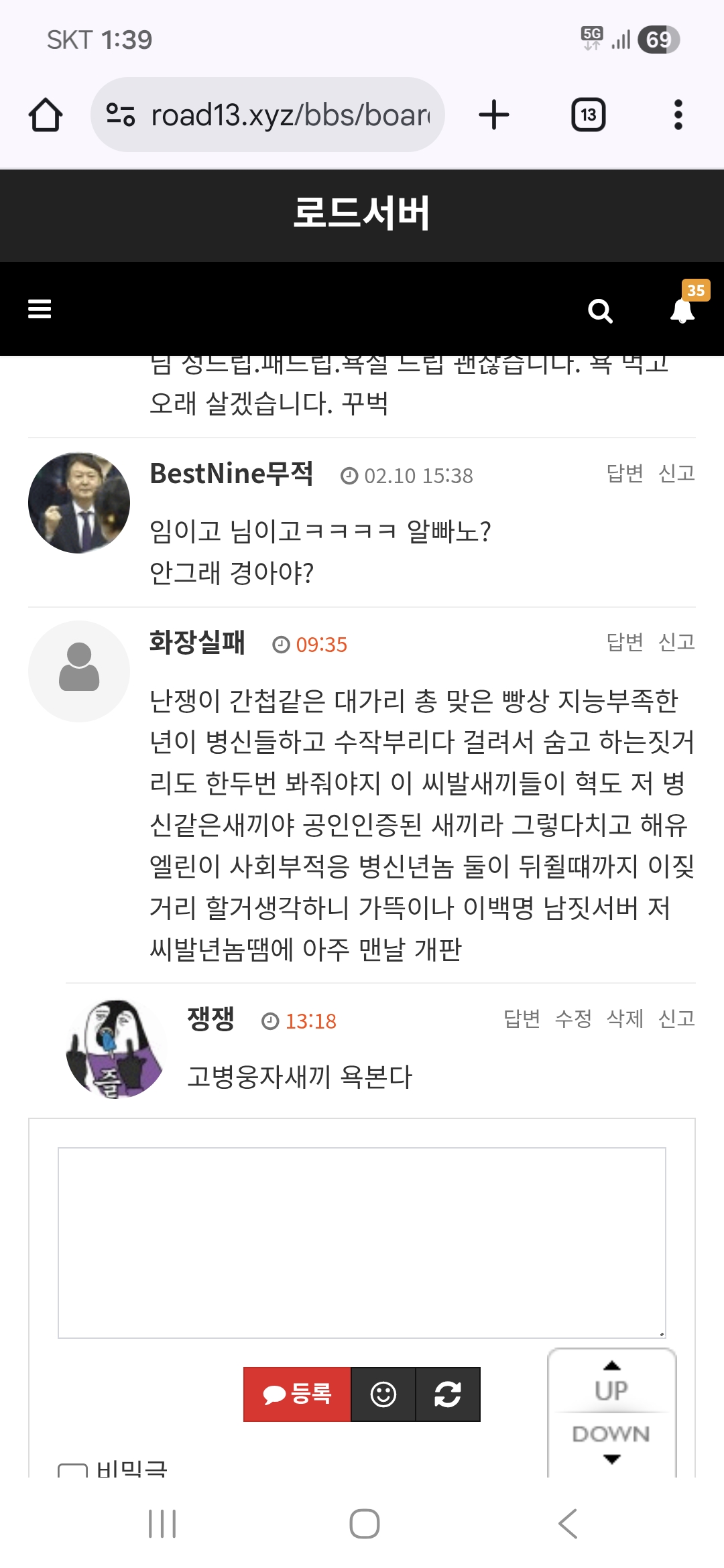Open the site search

(x=600, y=311)
